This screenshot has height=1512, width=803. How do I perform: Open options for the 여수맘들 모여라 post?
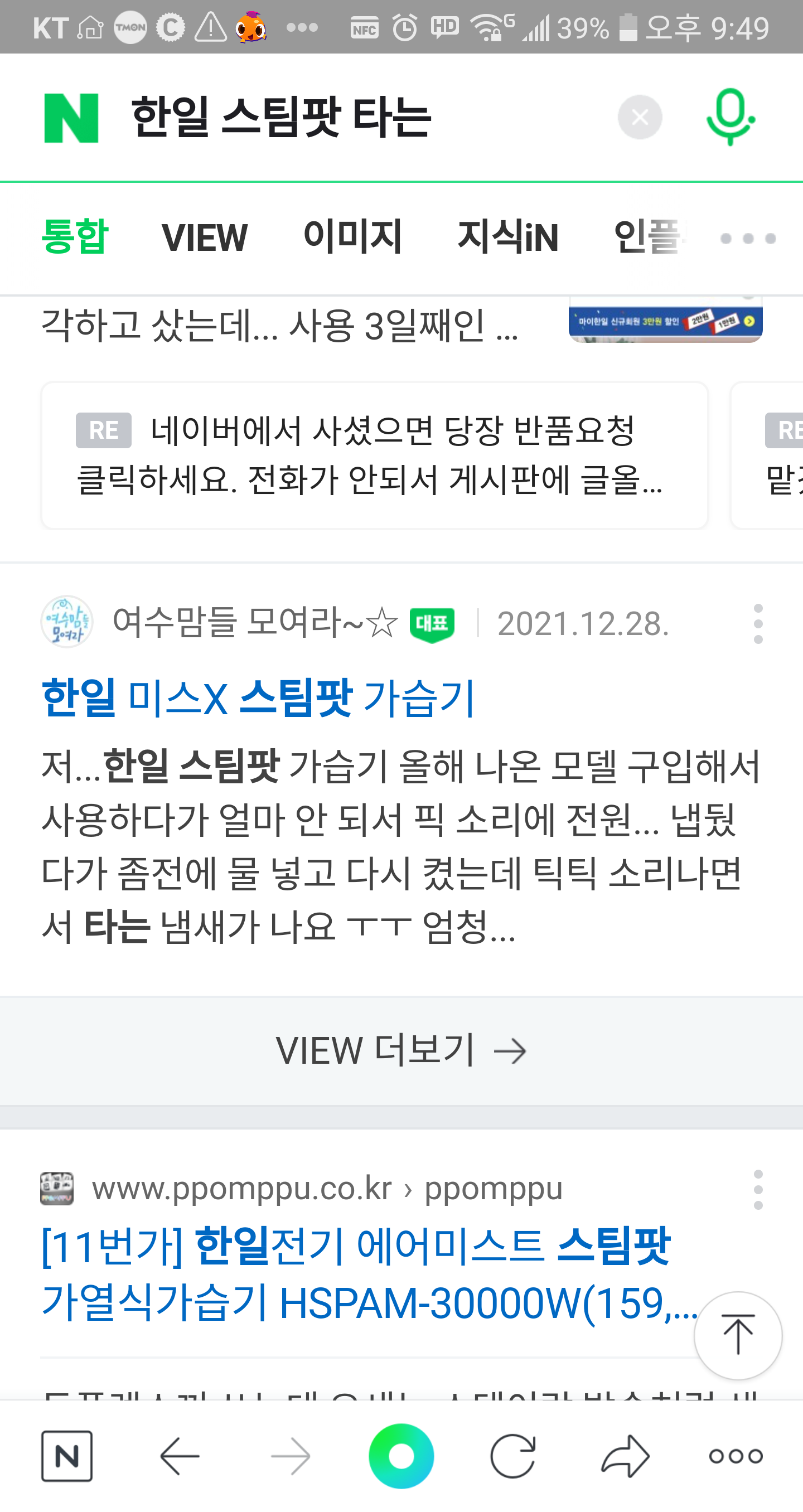click(x=758, y=623)
